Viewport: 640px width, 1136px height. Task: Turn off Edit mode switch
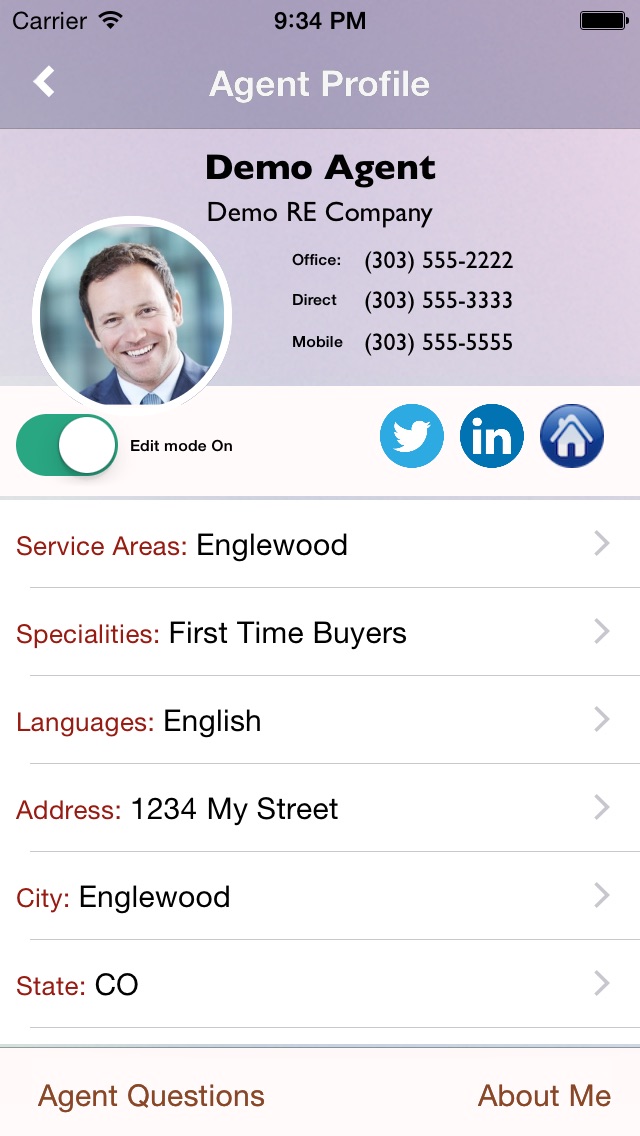click(x=67, y=445)
